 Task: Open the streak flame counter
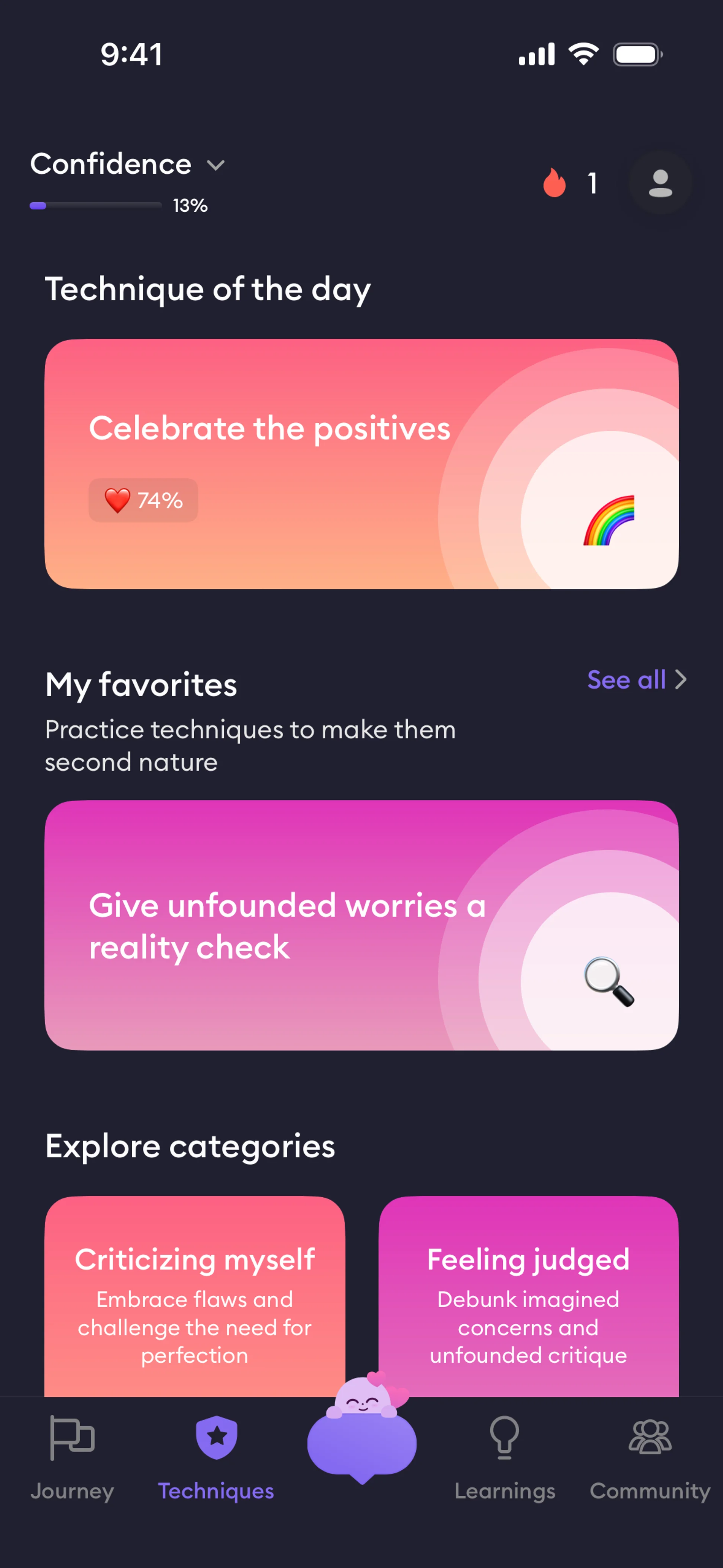click(570, 183)
